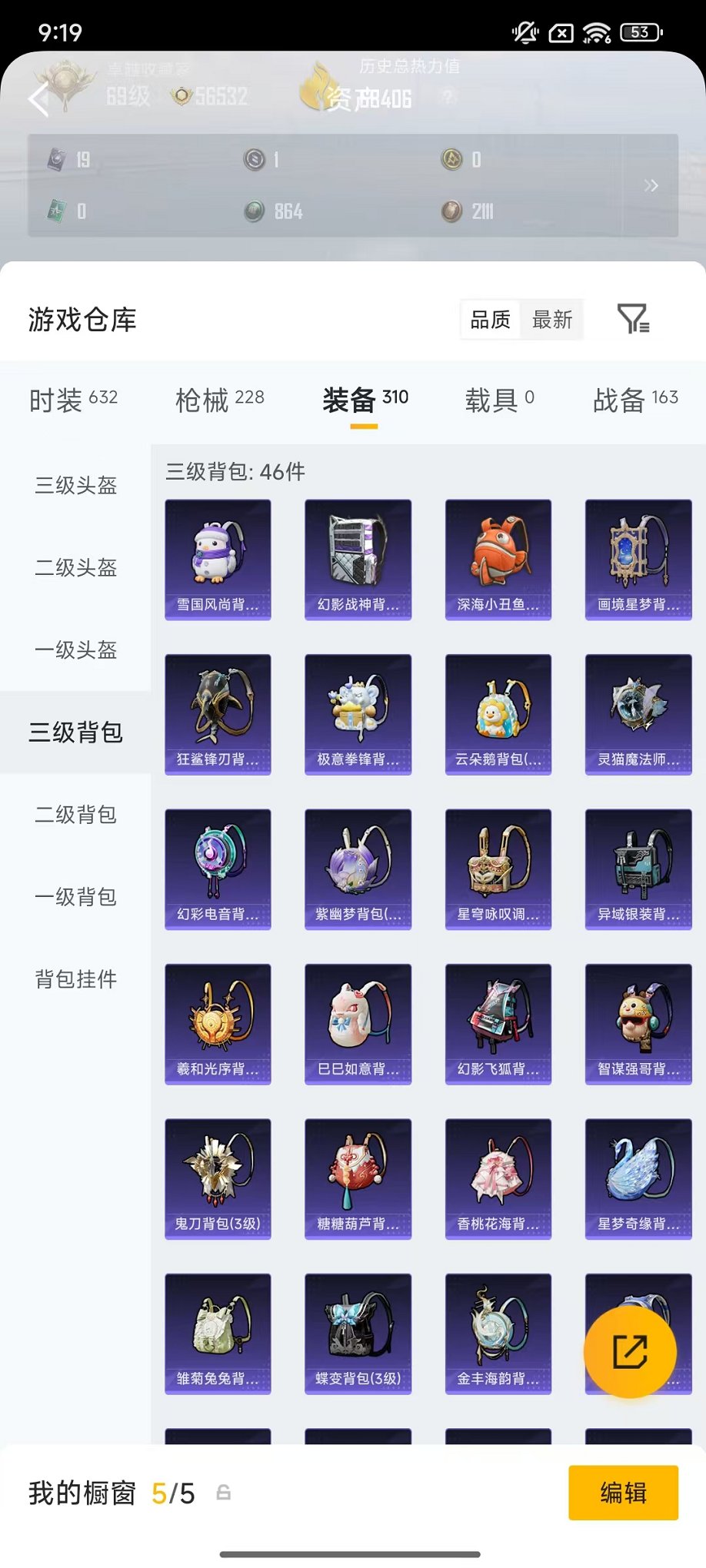Image resolution: width=706 pixels, height=1568 pixels.
Task: Switch to the 枪械 tab
Action: 219,400
